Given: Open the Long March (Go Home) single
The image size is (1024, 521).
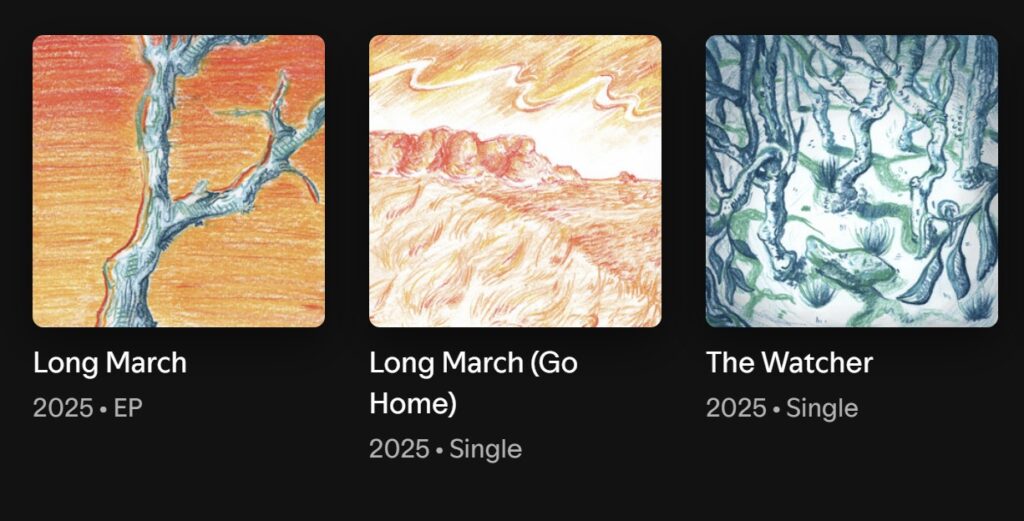Looking at the screenshot, I should pyautogui.click(x=515, y=181).
